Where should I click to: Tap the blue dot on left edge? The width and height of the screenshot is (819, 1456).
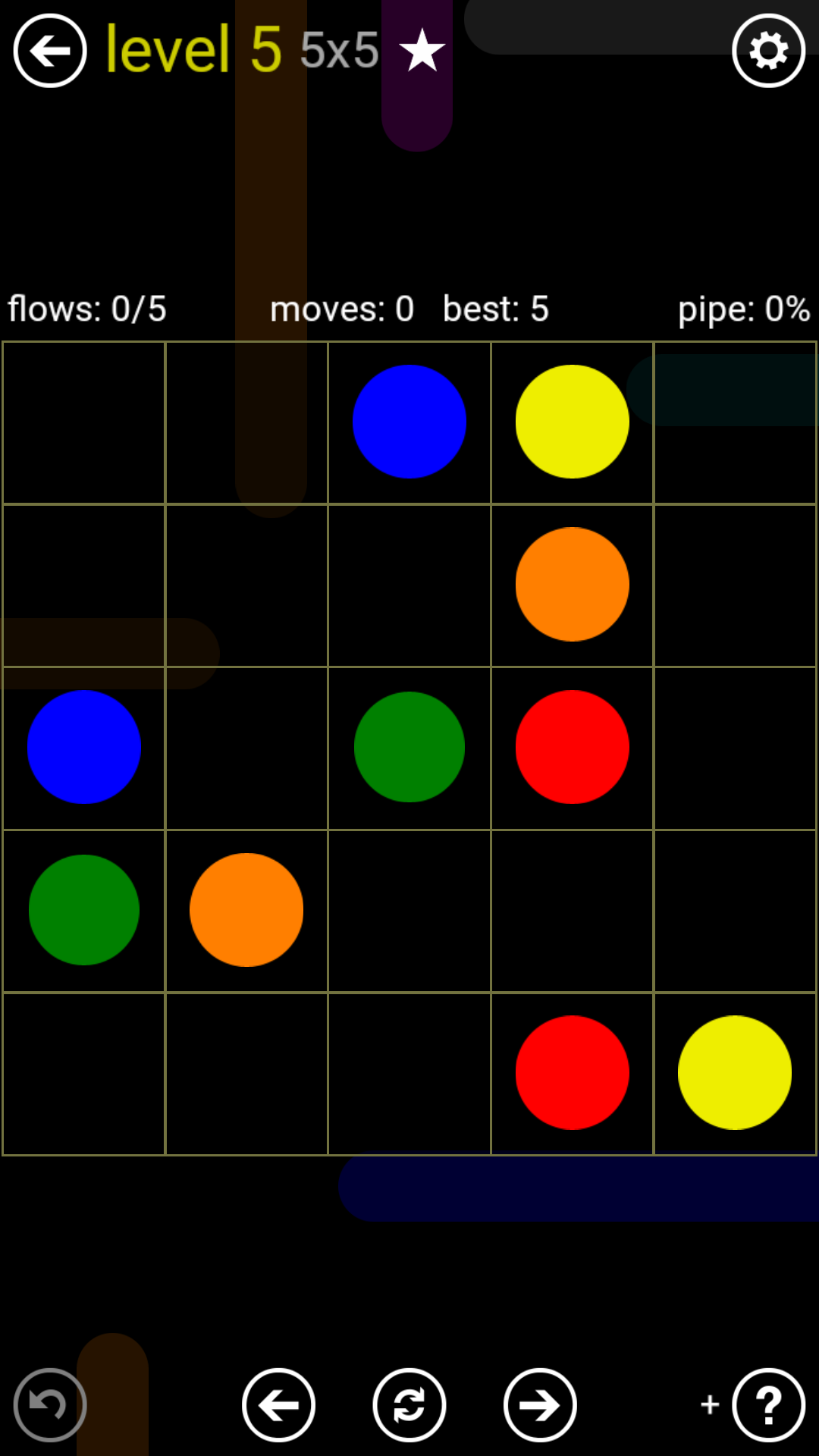click(x=84, y=747)
